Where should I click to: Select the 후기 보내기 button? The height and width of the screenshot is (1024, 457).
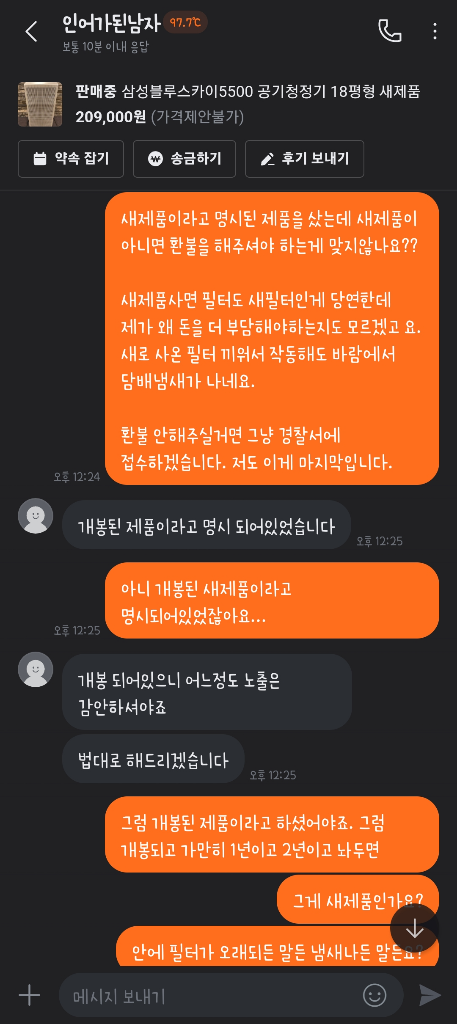pyautogui.click(x=304, y=159)
